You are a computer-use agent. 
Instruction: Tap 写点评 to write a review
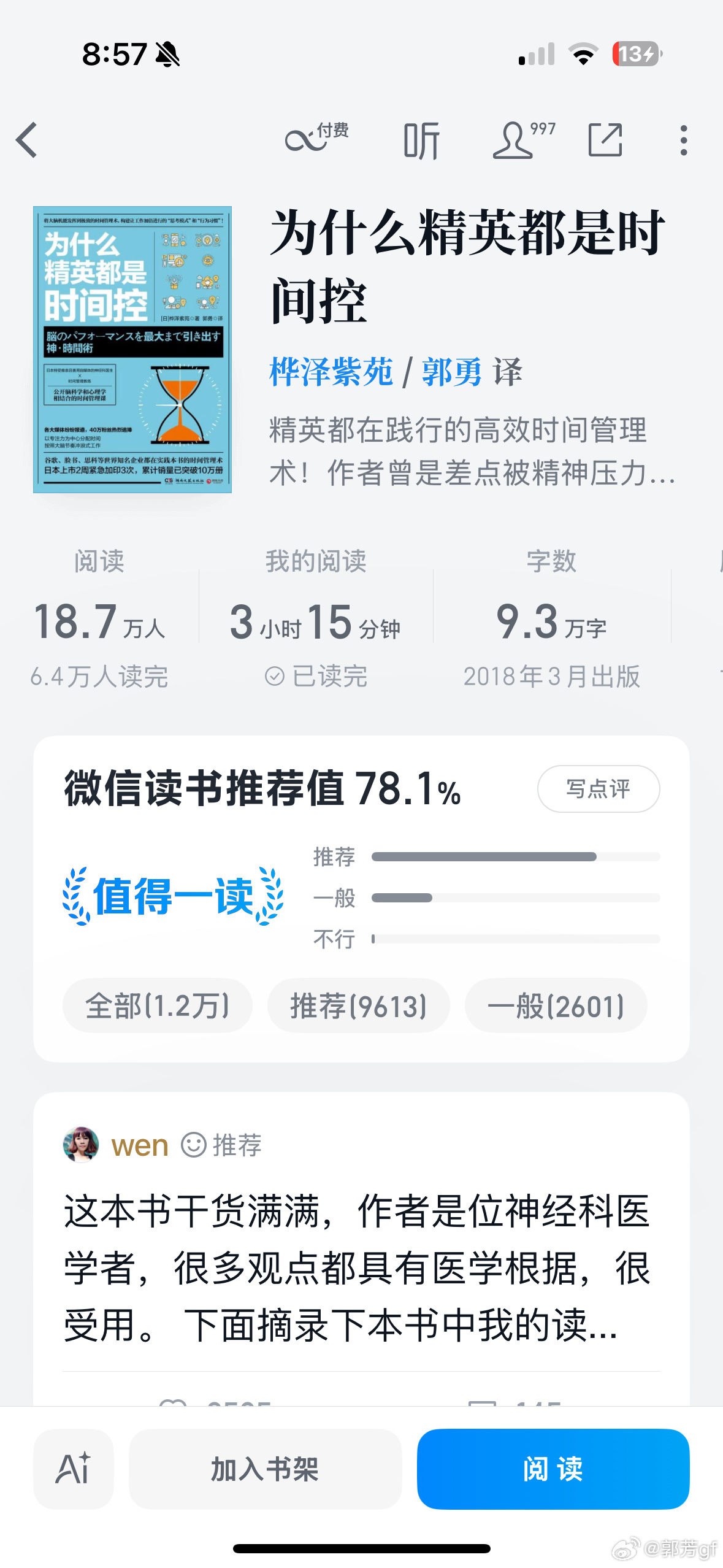click(x=598, y=789)
